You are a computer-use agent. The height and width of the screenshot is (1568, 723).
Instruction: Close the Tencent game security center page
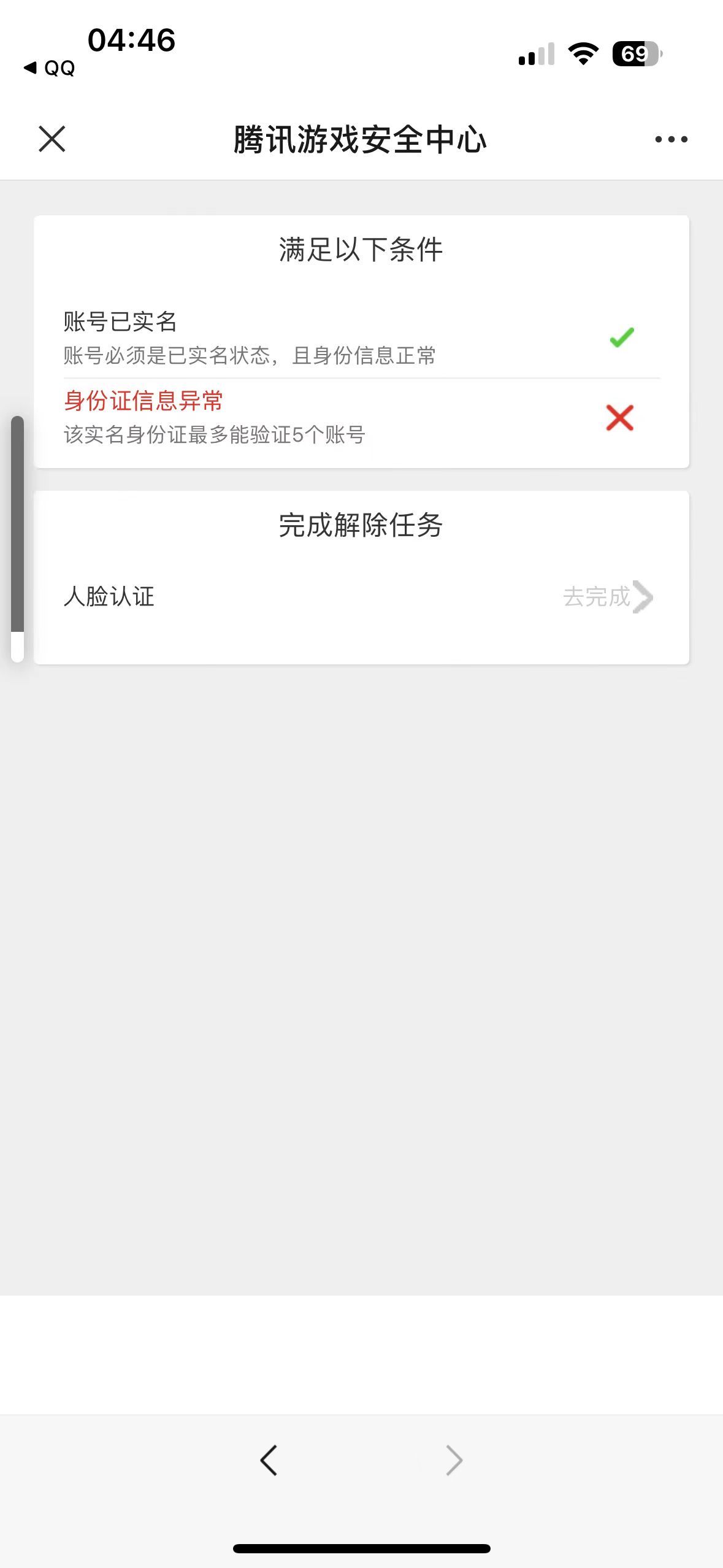[52, 139]
